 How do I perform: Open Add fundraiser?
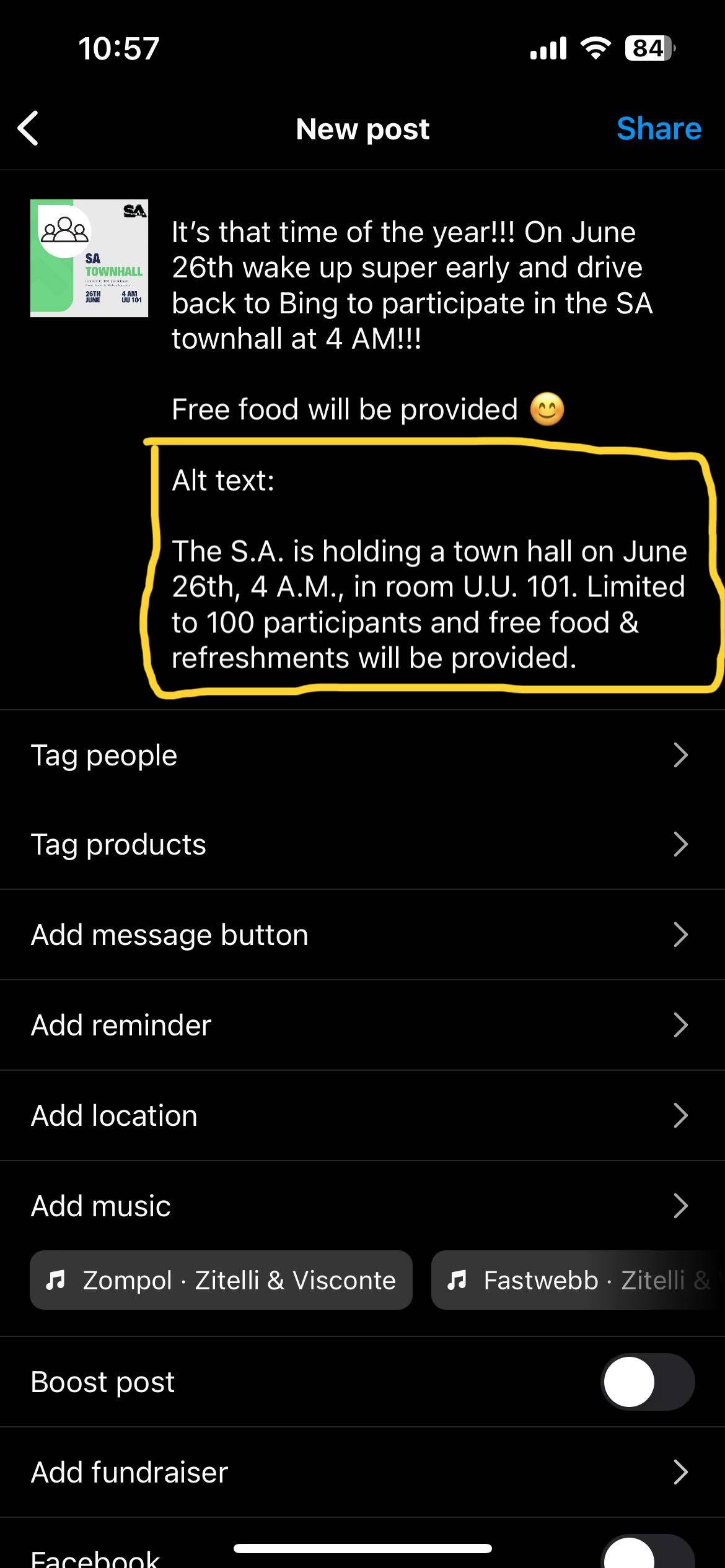(362, 1472)
